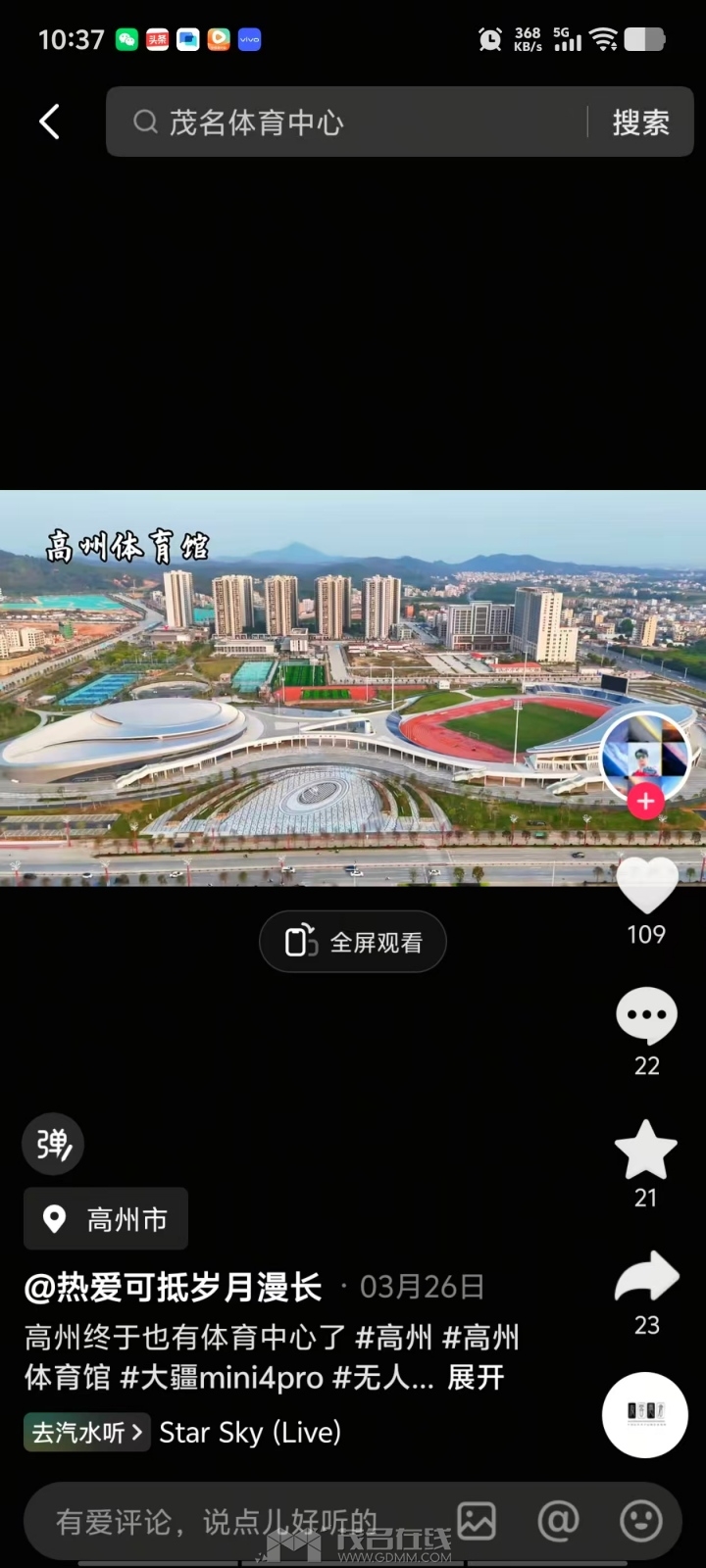Image resolution: width=706 pixels, height=1568 pixels.
Task: Mention someone with the @ icon
Action: [x=558, y=1522]
